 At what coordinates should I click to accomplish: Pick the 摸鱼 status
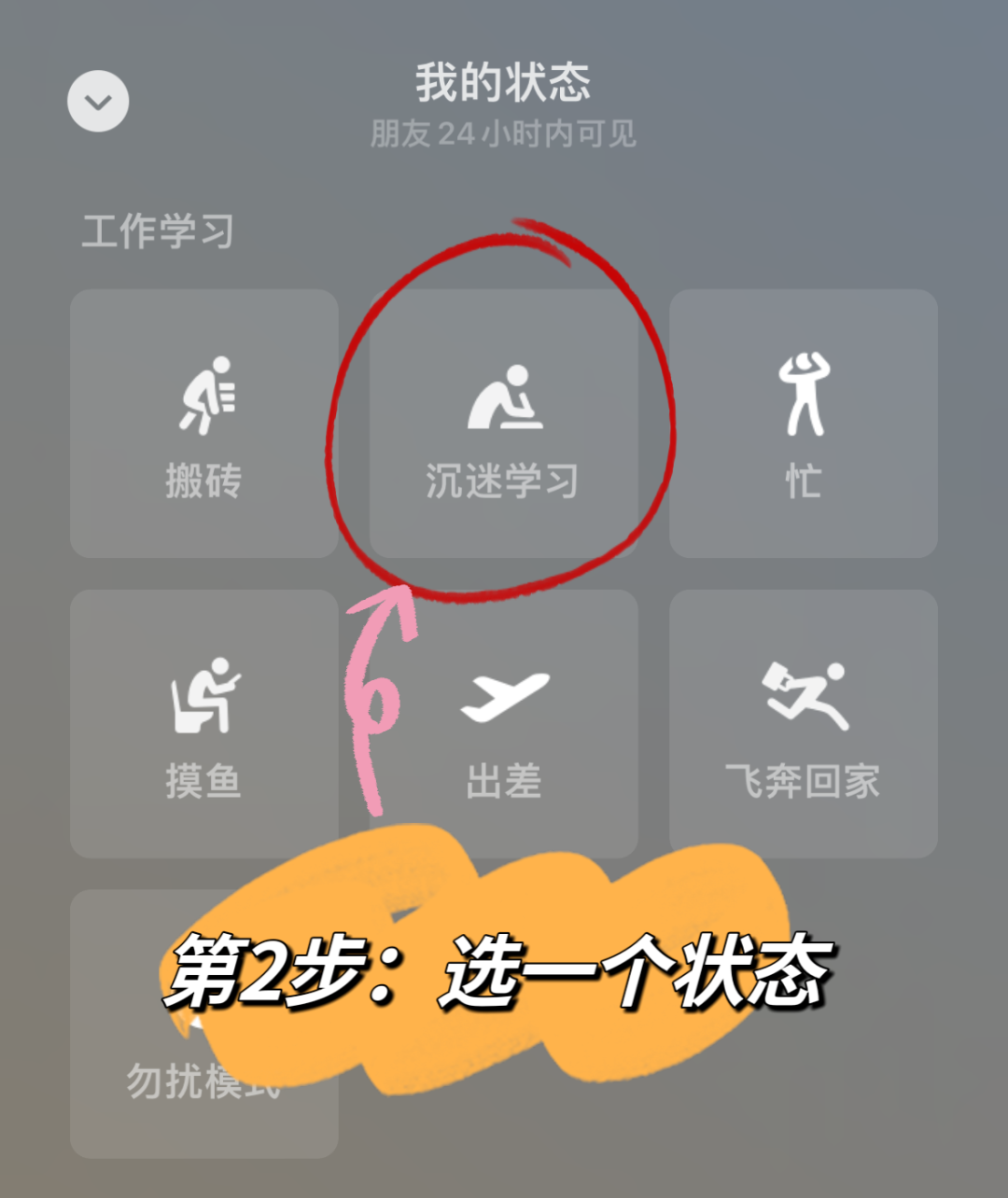pos(203,723)
